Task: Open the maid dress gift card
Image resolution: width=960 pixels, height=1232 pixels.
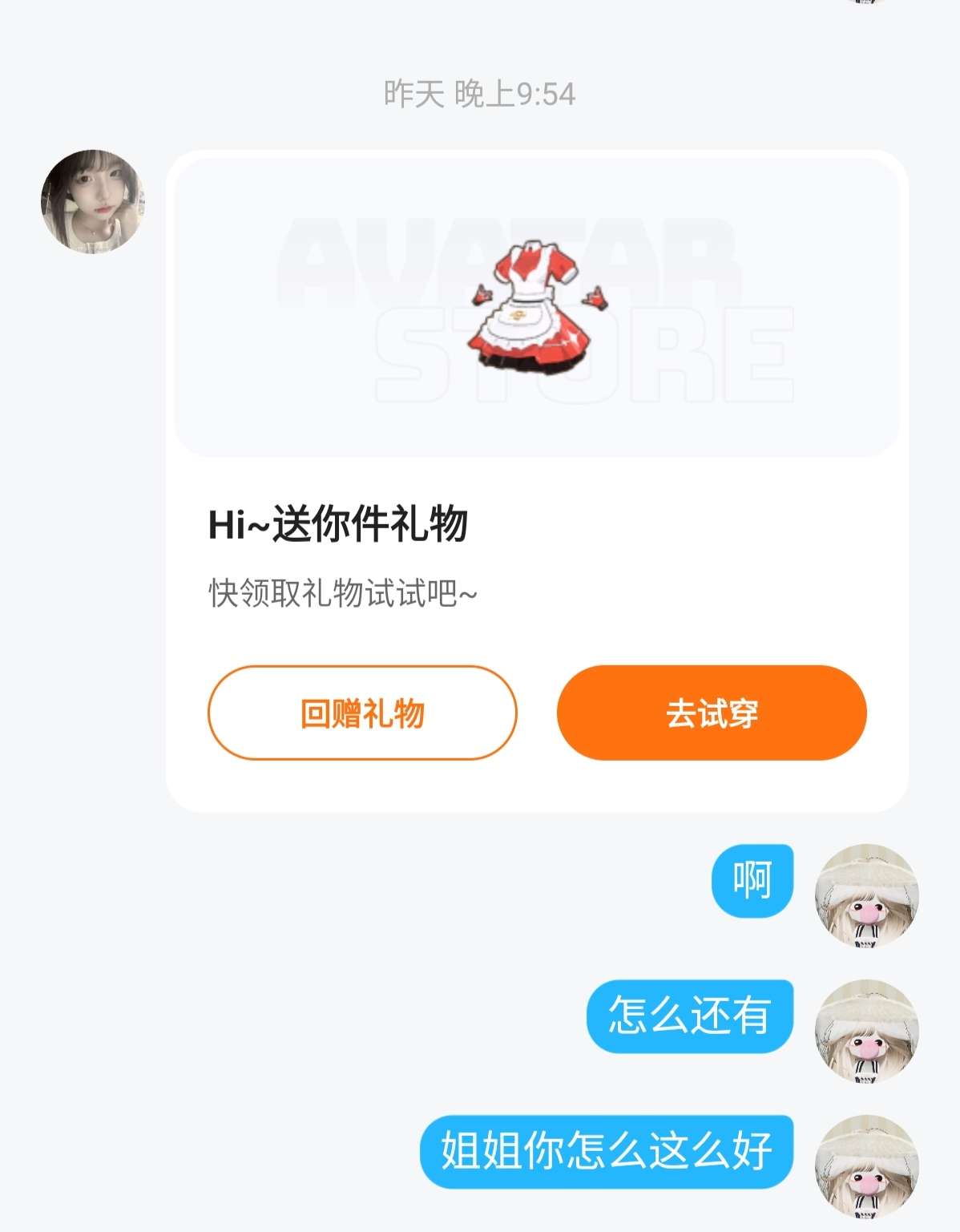Action: click(536, 309)
